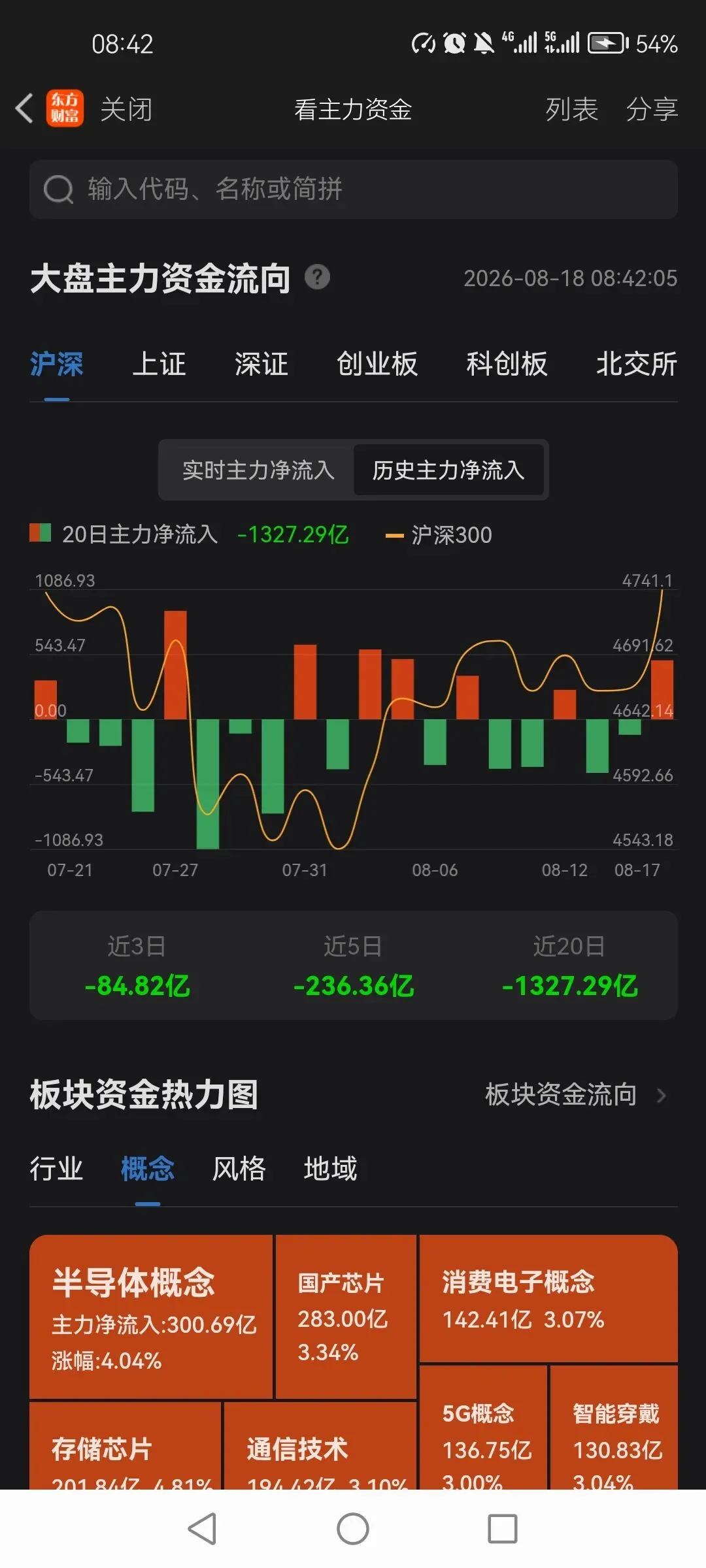Switch to the 深证 tab
The width and height of the screenshot is (706, 1568).
click(261, 364)
